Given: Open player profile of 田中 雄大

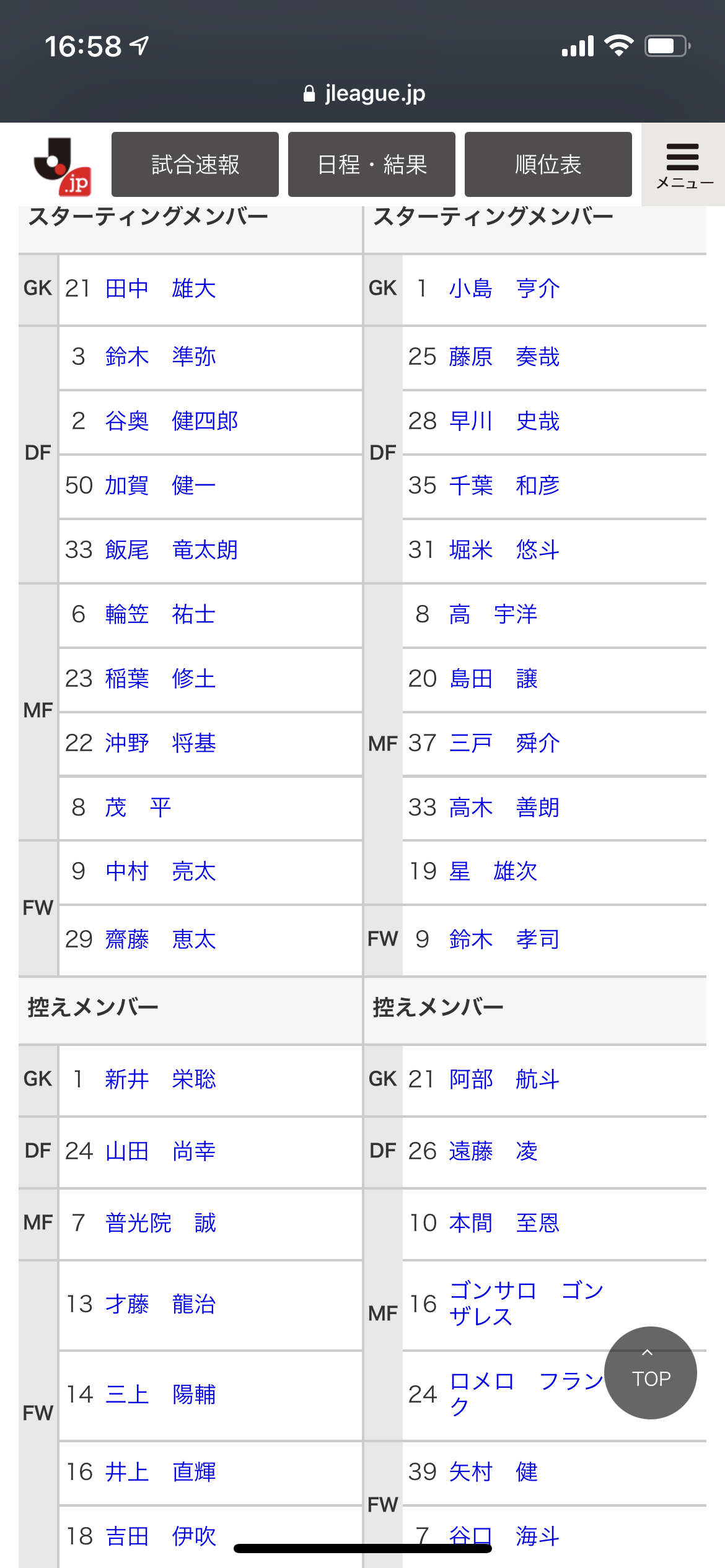Looking at the screenshot, I should (x=160, y=289).
